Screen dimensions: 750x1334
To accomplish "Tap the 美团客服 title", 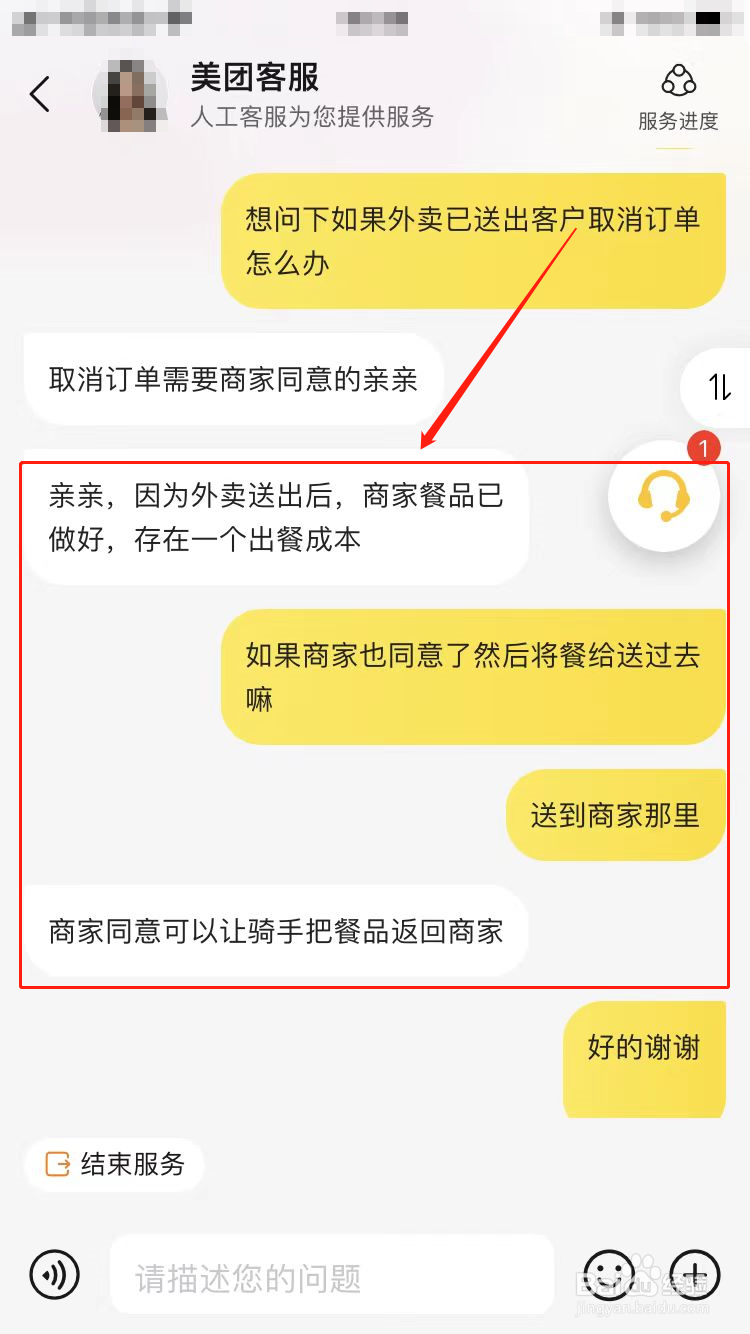I will pyautogui.click(x=254, y=78).
